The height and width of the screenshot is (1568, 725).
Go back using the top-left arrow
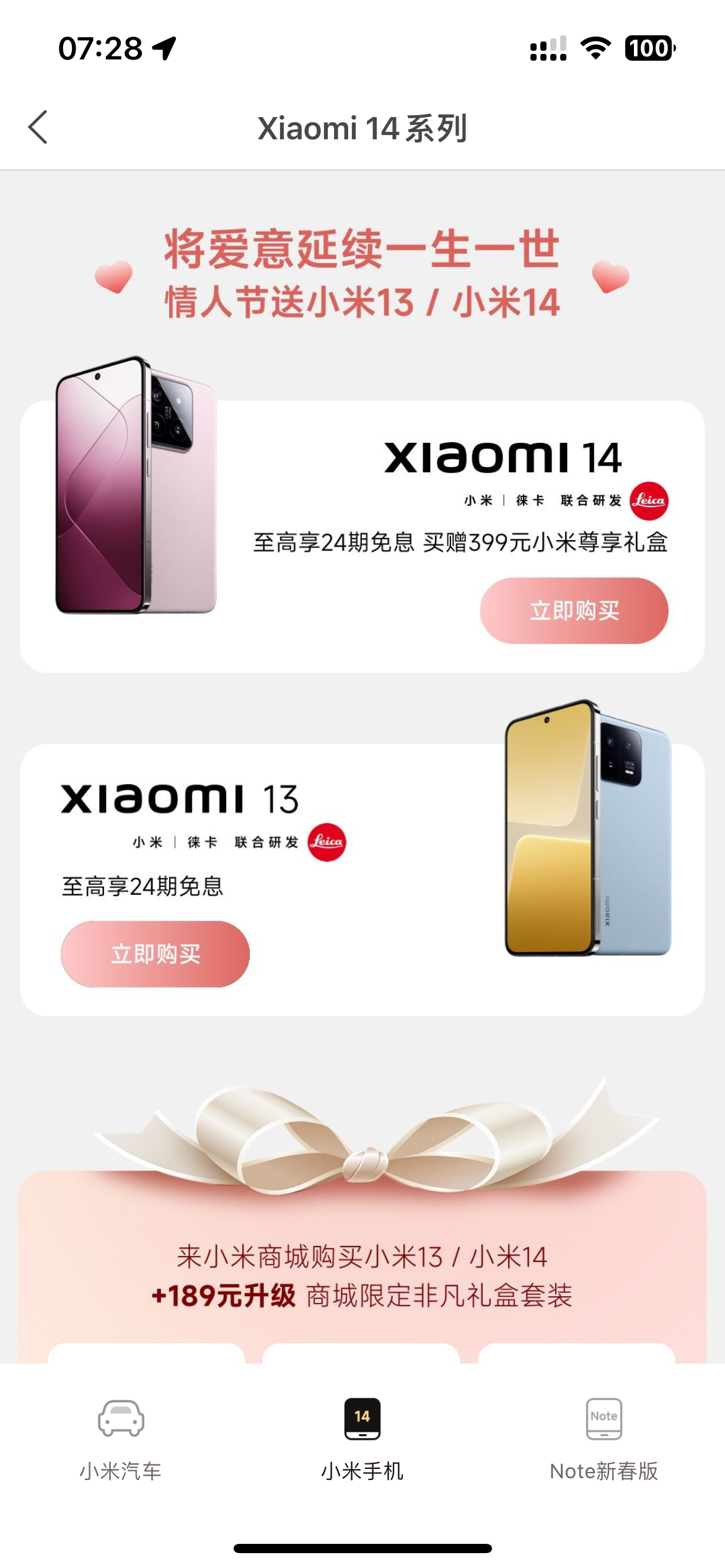[x=38, y=128]
